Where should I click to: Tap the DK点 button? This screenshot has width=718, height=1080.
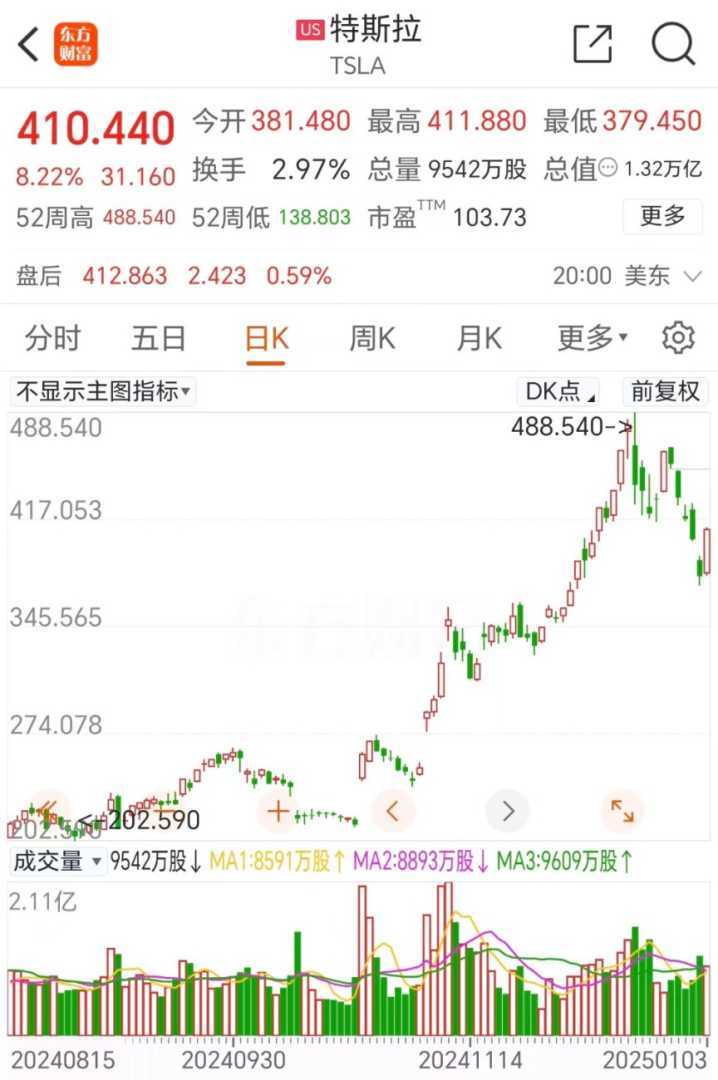[x=557, y=391]
